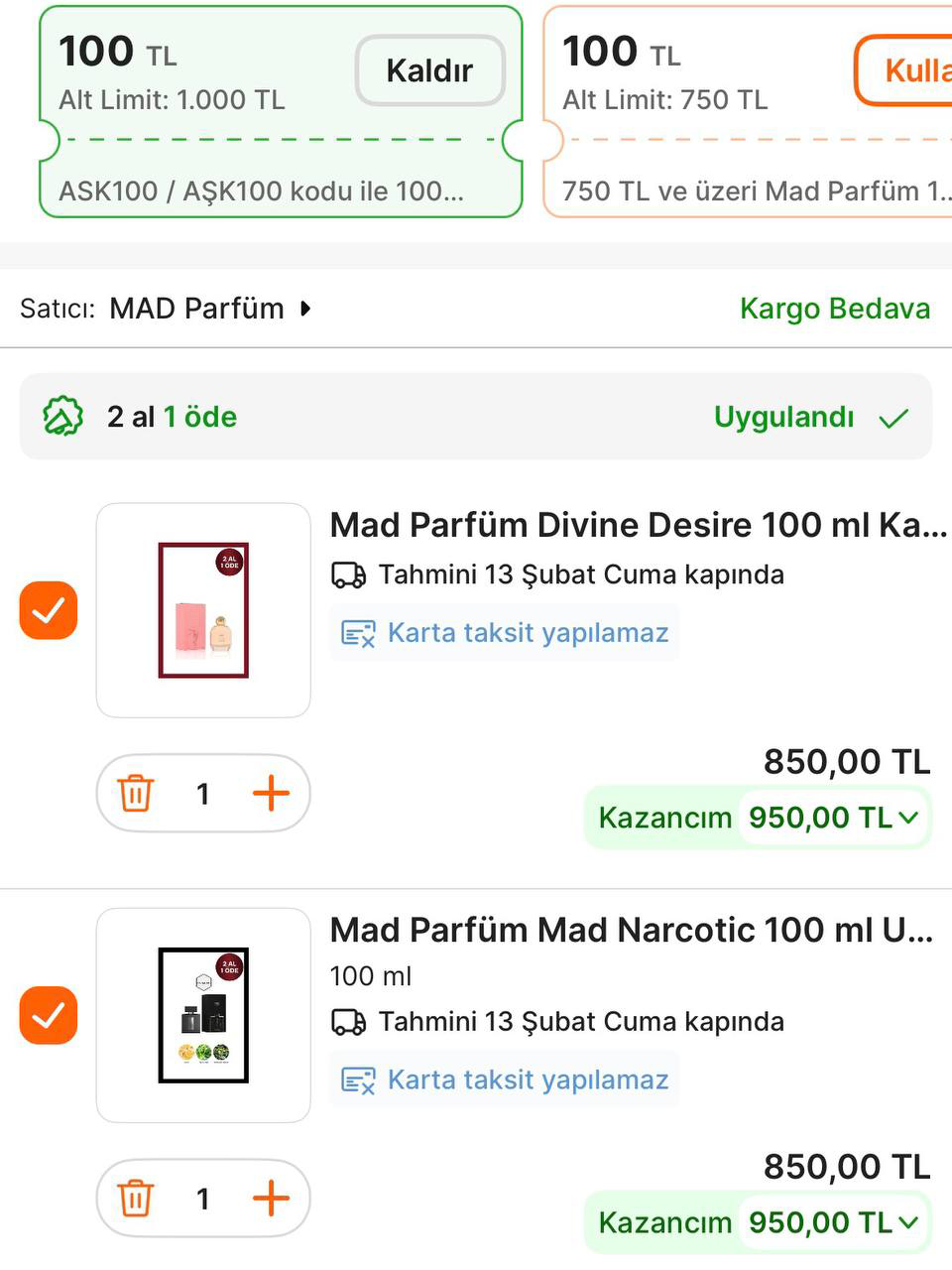This screenshot has height=1270, width=952.
Task: Open the Kargo Bedava link
Action: click(836, 309)
